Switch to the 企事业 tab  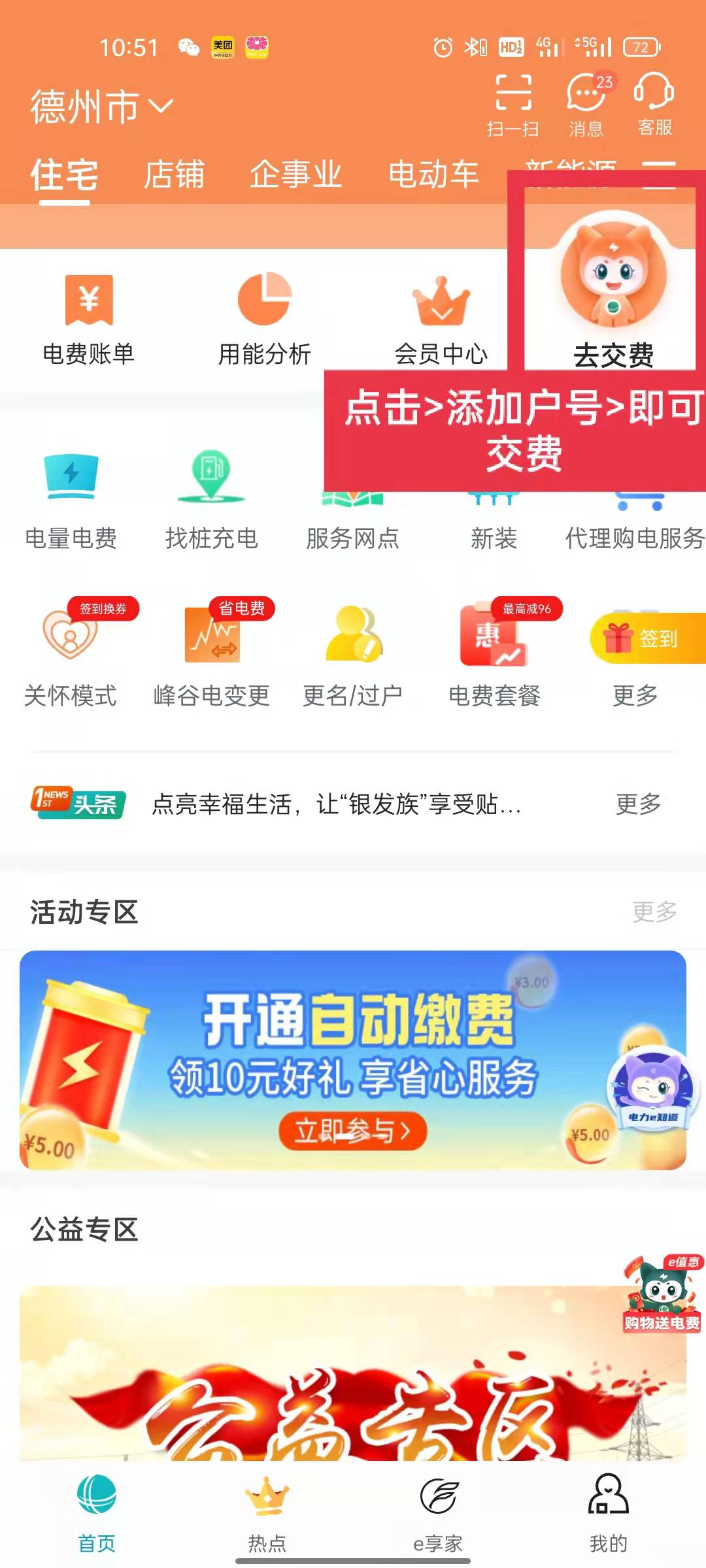[x=295, y=175]
